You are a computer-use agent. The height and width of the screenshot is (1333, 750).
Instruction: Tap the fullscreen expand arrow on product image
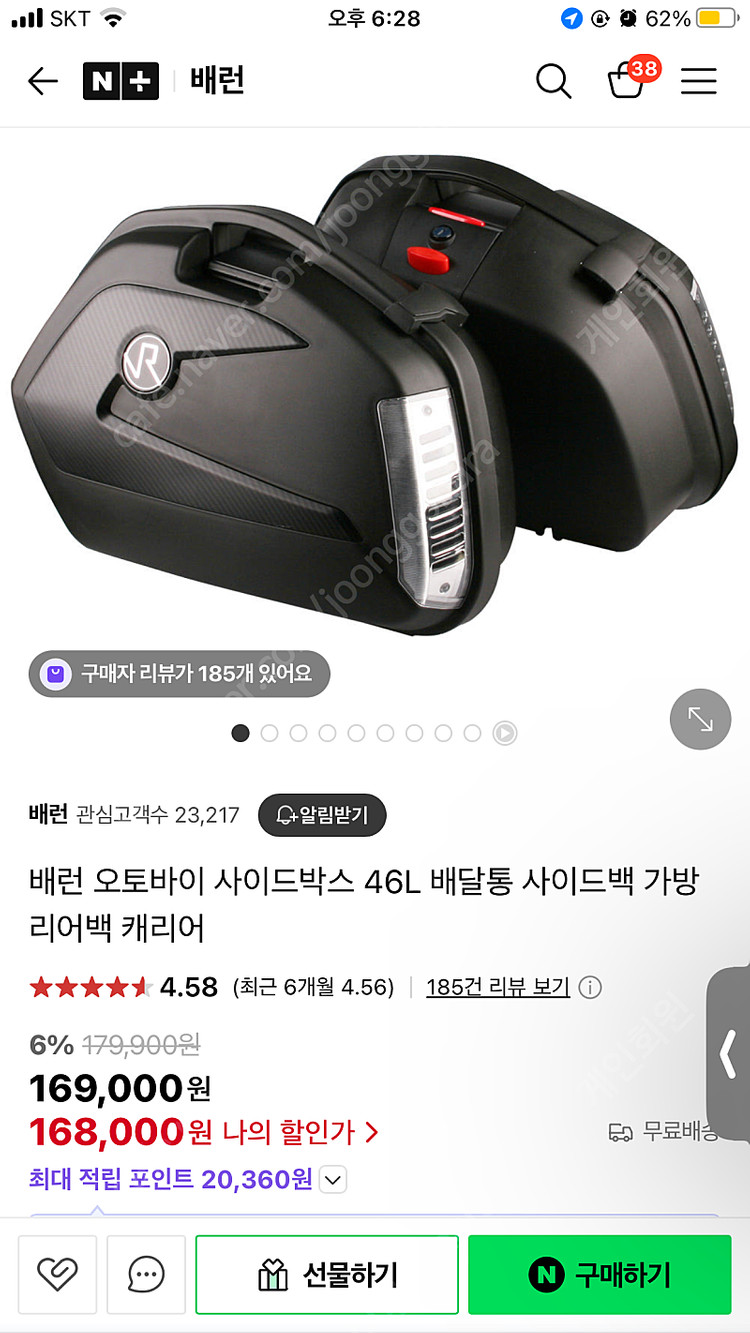tap(700, 719)
